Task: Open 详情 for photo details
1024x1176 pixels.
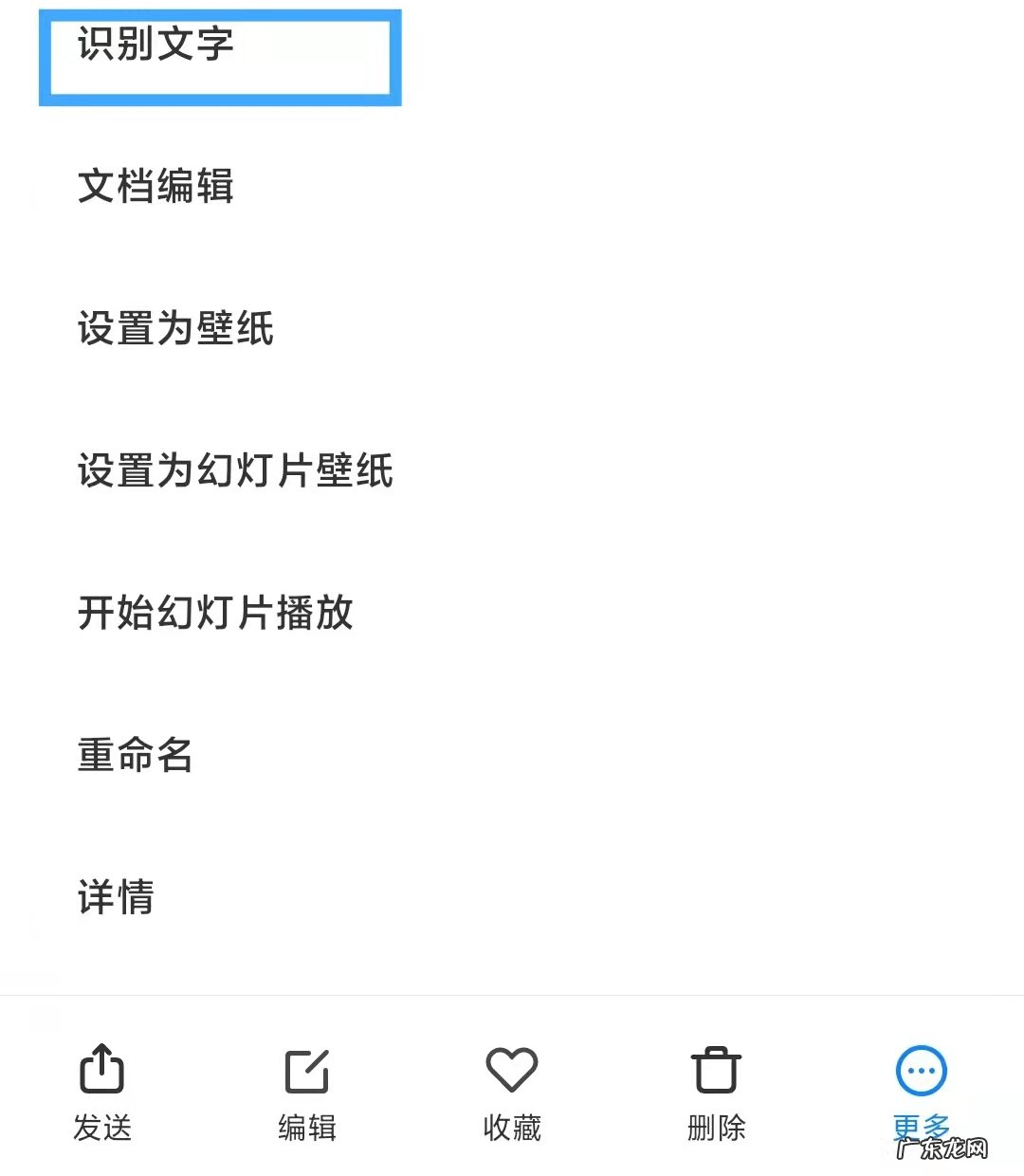Action: click(116, 897)
